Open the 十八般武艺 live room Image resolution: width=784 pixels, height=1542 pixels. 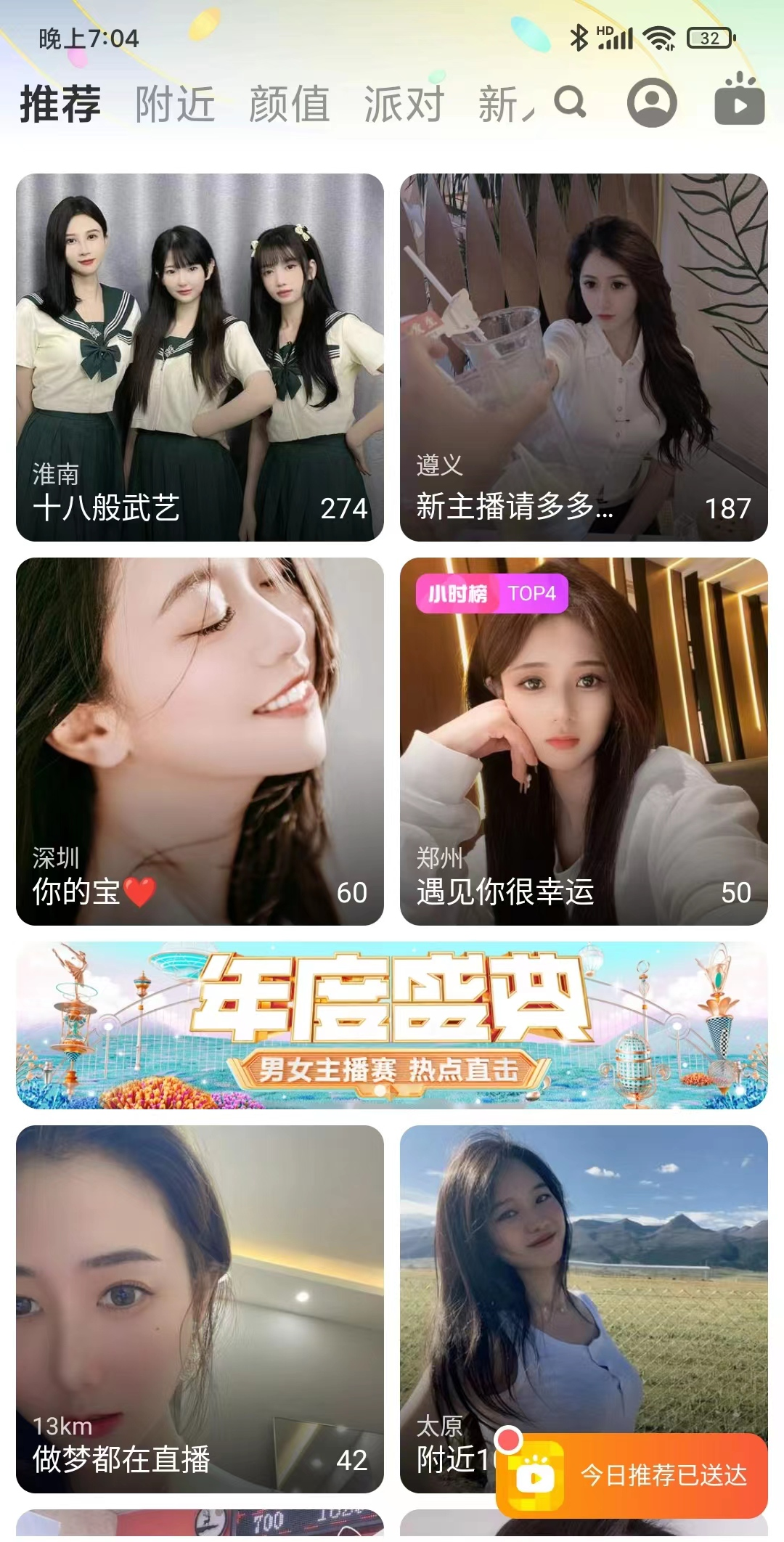pyautogui.click(x=200, y=357)
